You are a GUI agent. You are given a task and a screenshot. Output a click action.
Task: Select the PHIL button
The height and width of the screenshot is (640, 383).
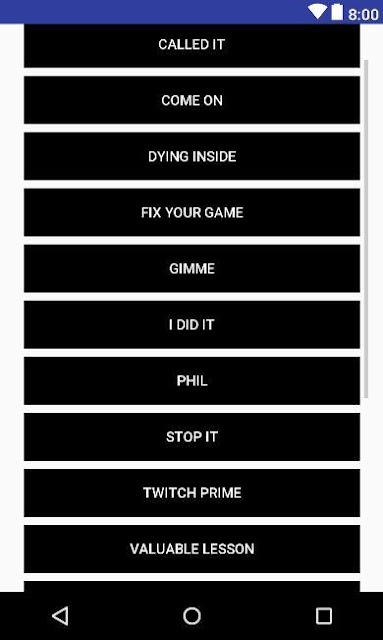[x=192, y=380]
